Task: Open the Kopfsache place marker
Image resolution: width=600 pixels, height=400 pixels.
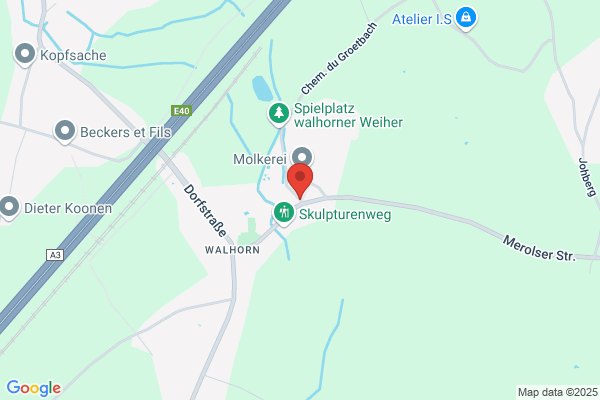Action: 25,55
